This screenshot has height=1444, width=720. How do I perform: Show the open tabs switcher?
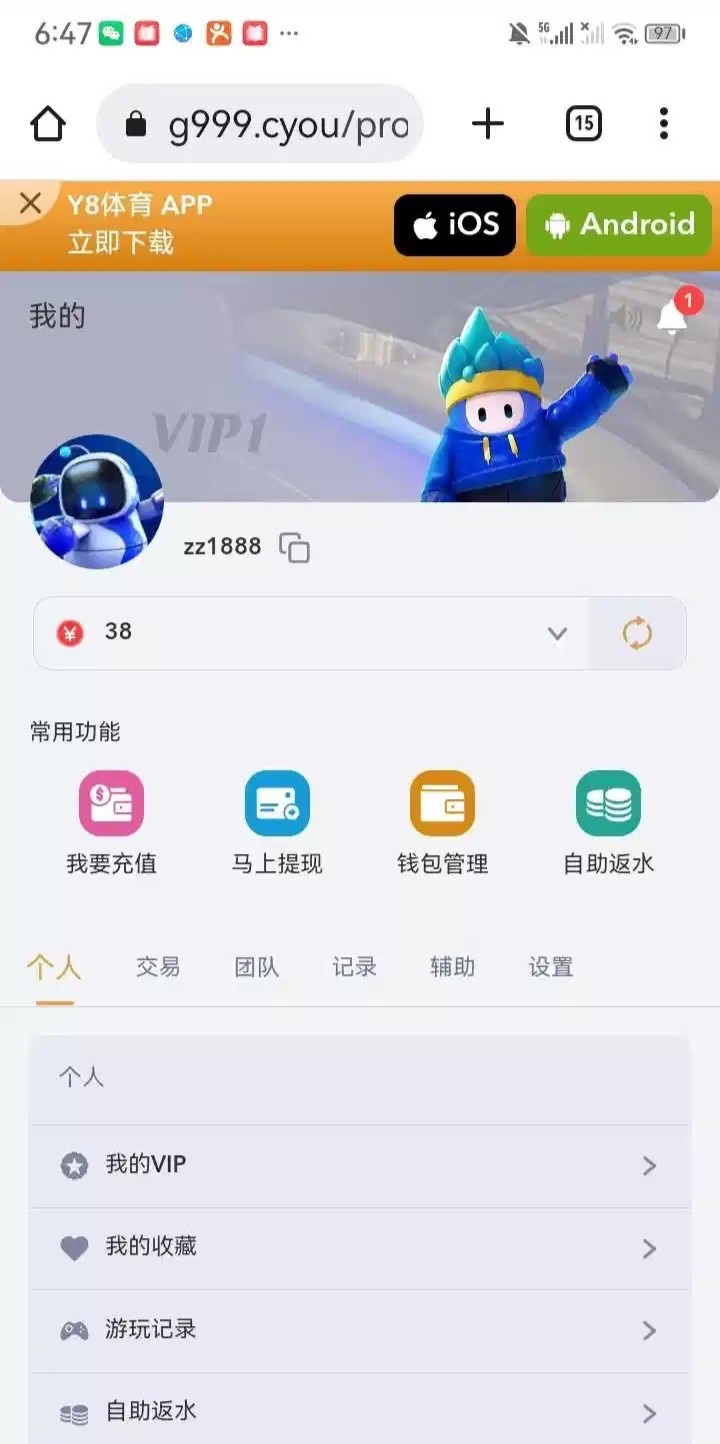pos(584,124)
